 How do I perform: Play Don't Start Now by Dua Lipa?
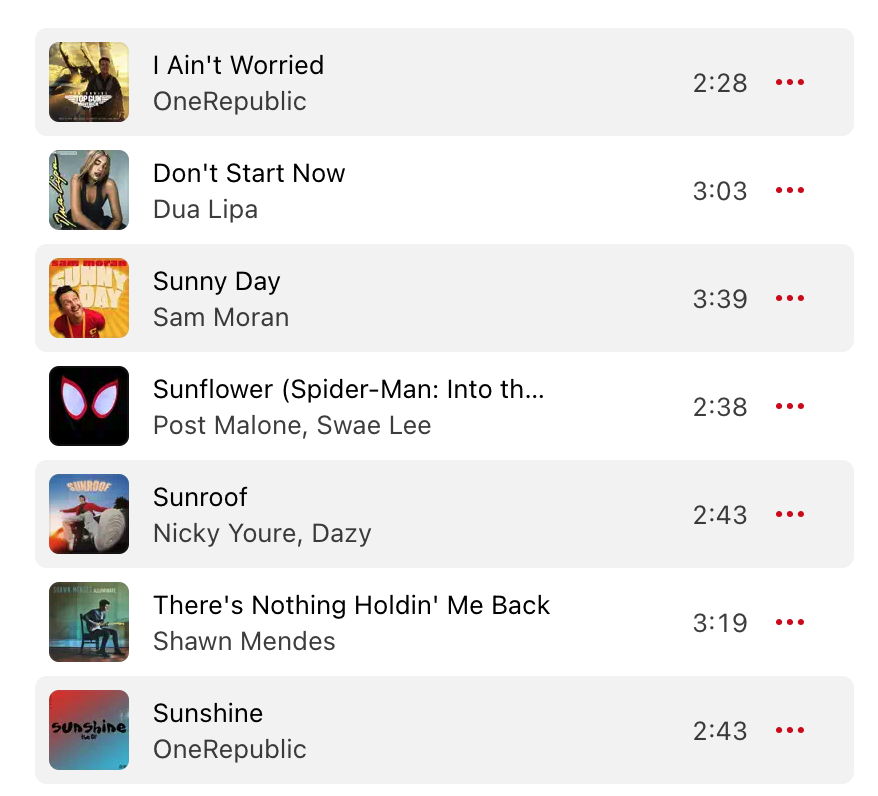(89, 190)
